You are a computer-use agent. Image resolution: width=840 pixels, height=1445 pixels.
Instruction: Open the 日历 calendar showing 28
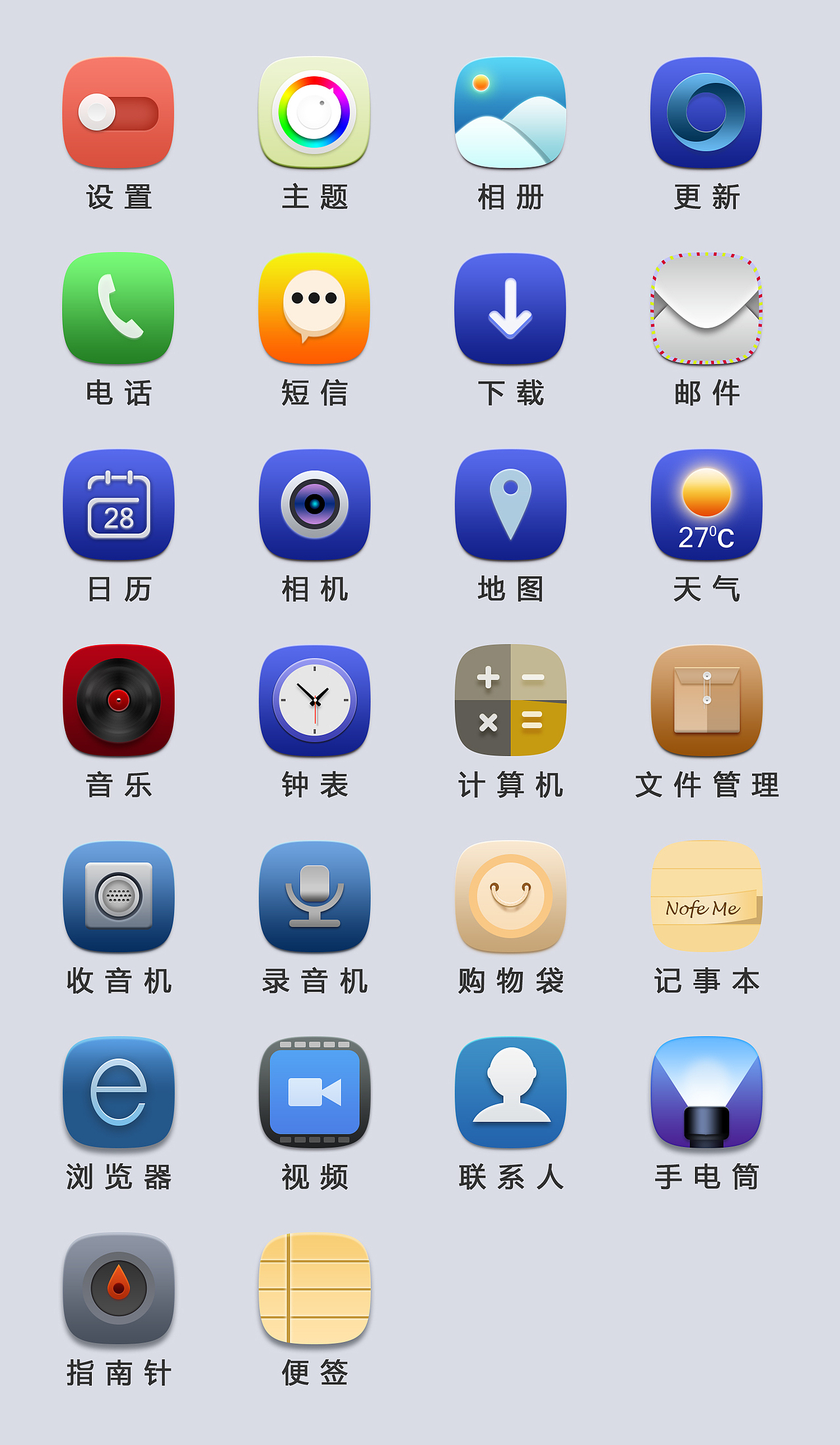(x=118, y=505)
